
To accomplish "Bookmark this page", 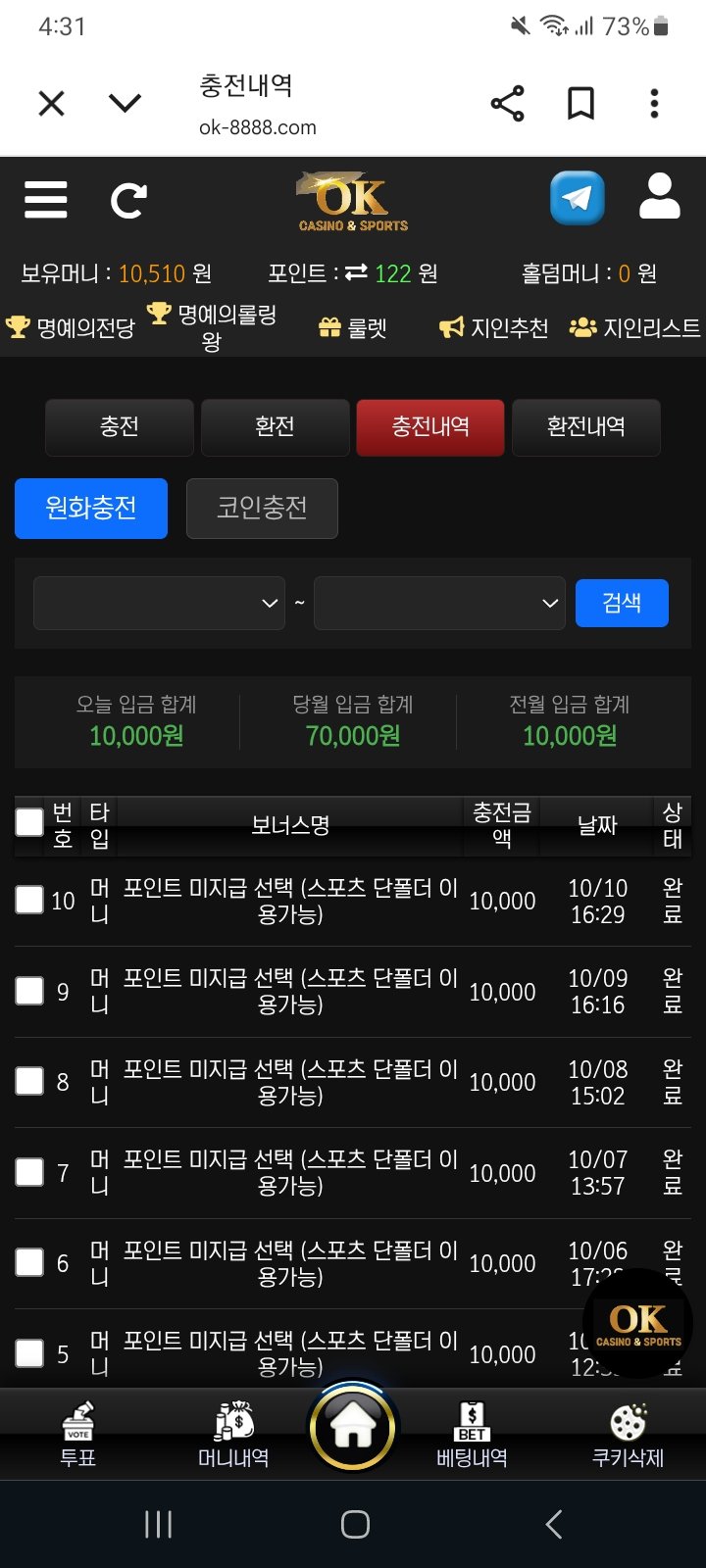I will [580, 103].
